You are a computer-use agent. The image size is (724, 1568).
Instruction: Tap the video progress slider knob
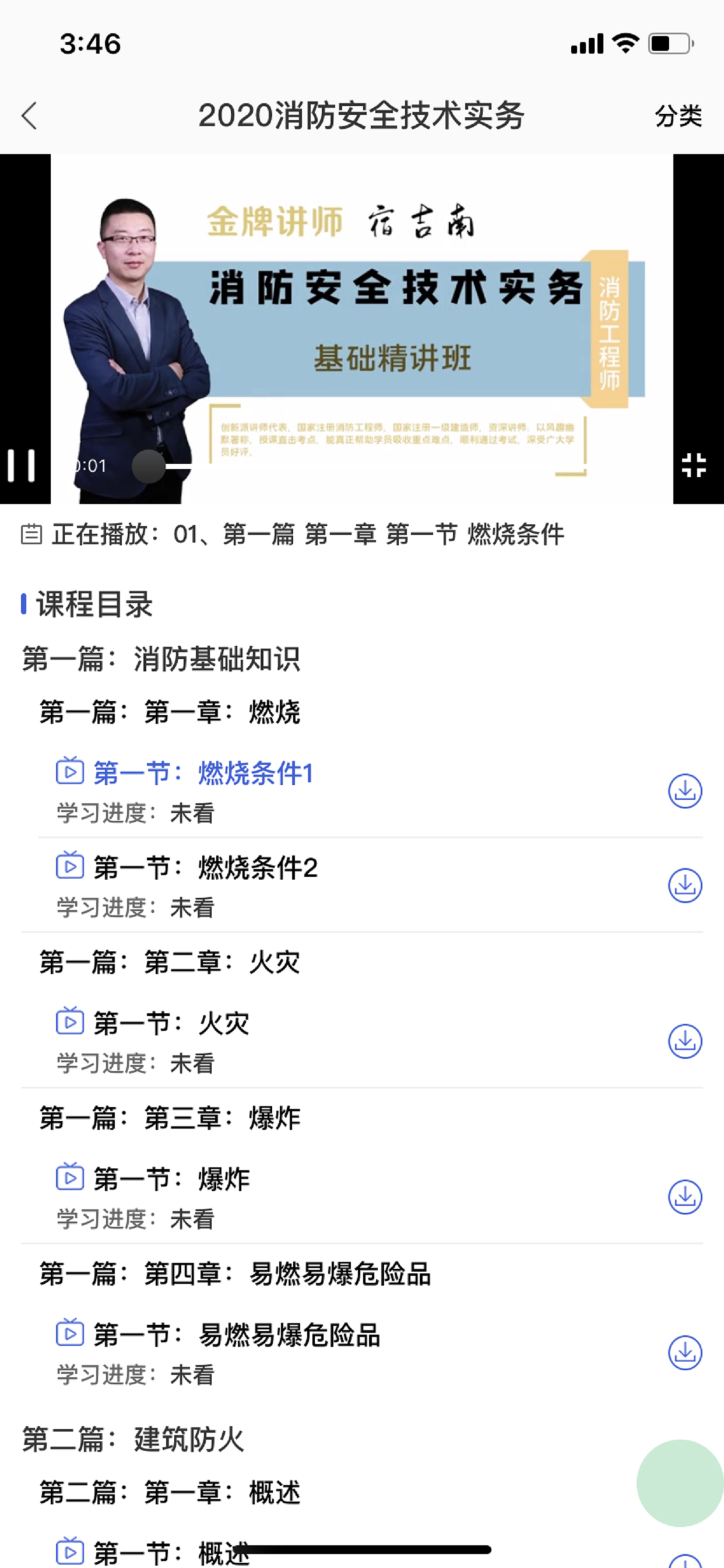click(x=149, y=466)
